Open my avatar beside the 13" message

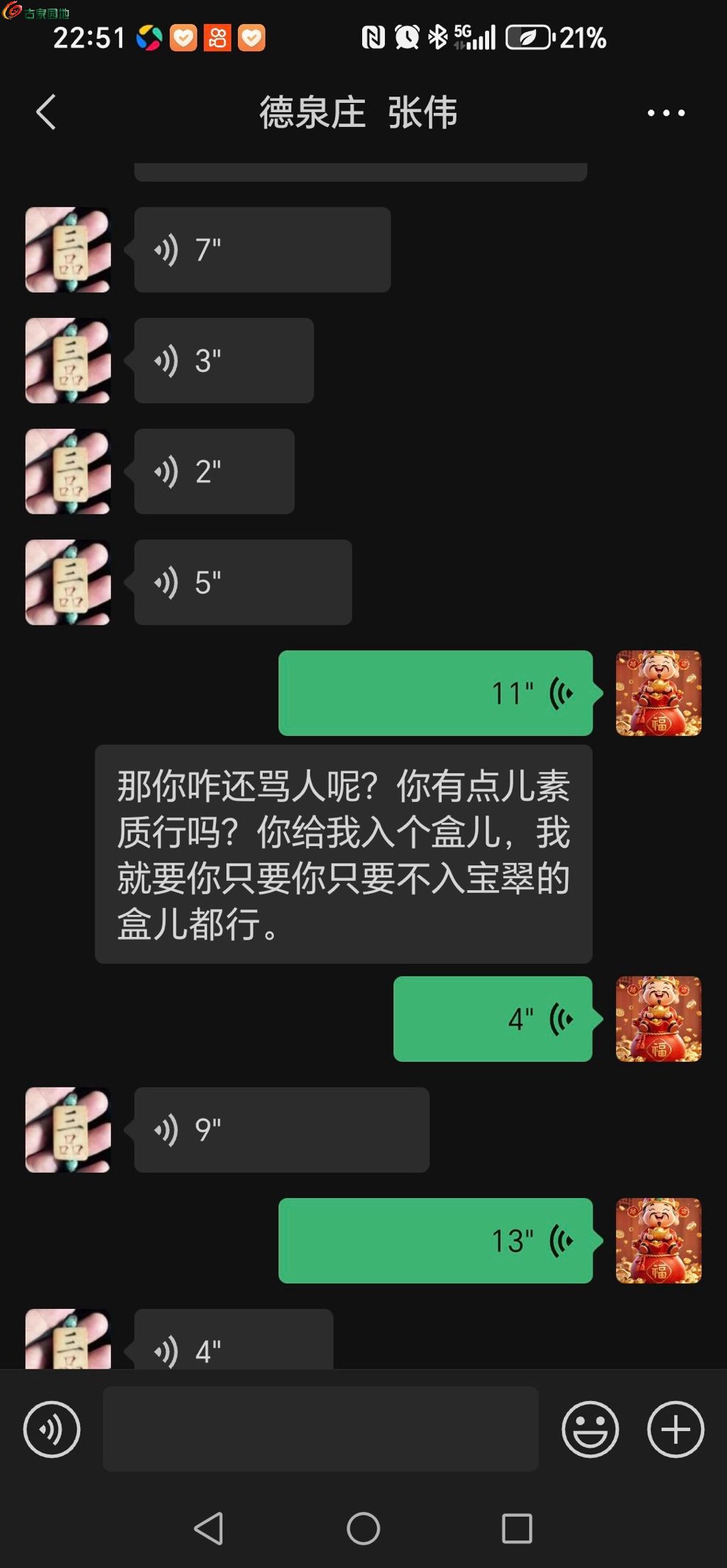coord(658,1241)
